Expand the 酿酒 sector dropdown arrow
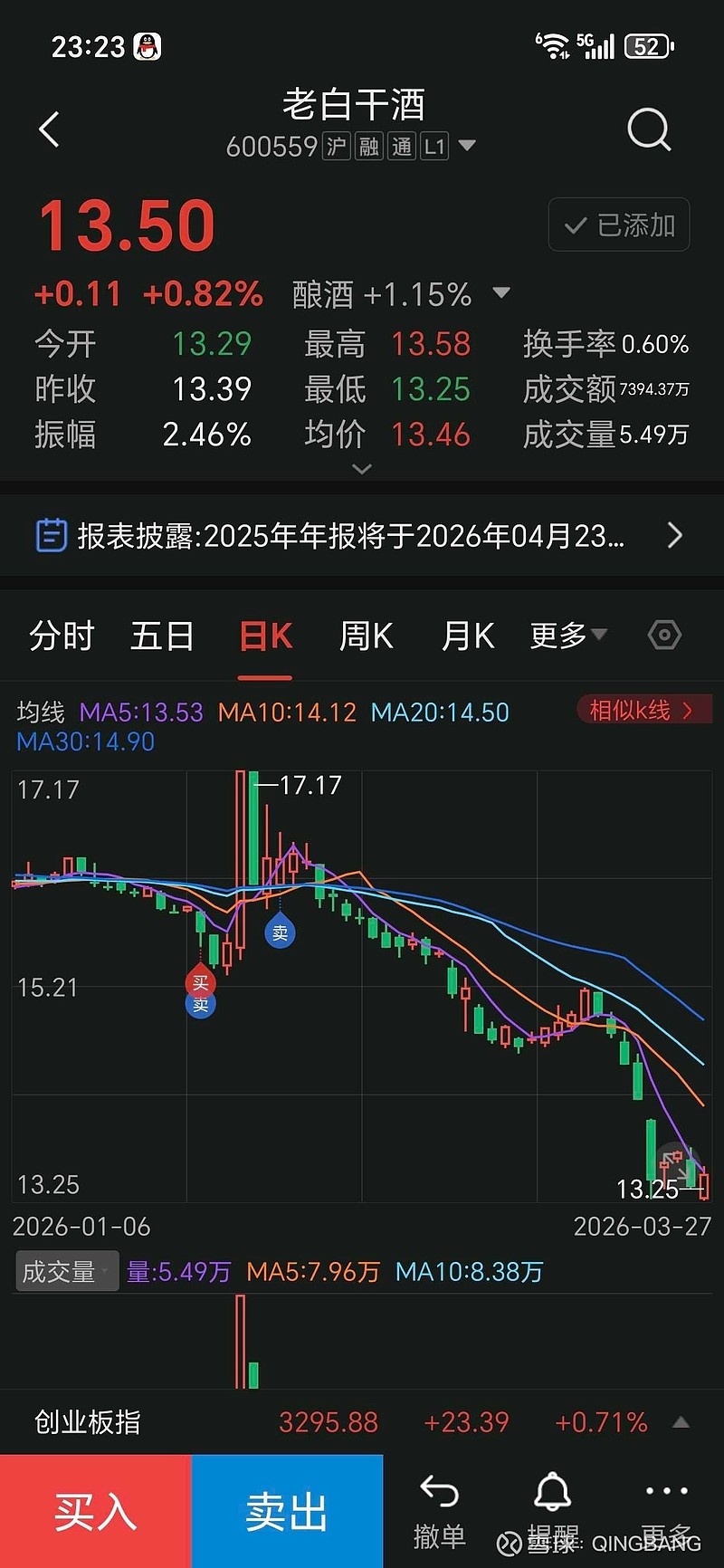The width and height of the screenshot is (724, 1568). (x=501, y=293)
